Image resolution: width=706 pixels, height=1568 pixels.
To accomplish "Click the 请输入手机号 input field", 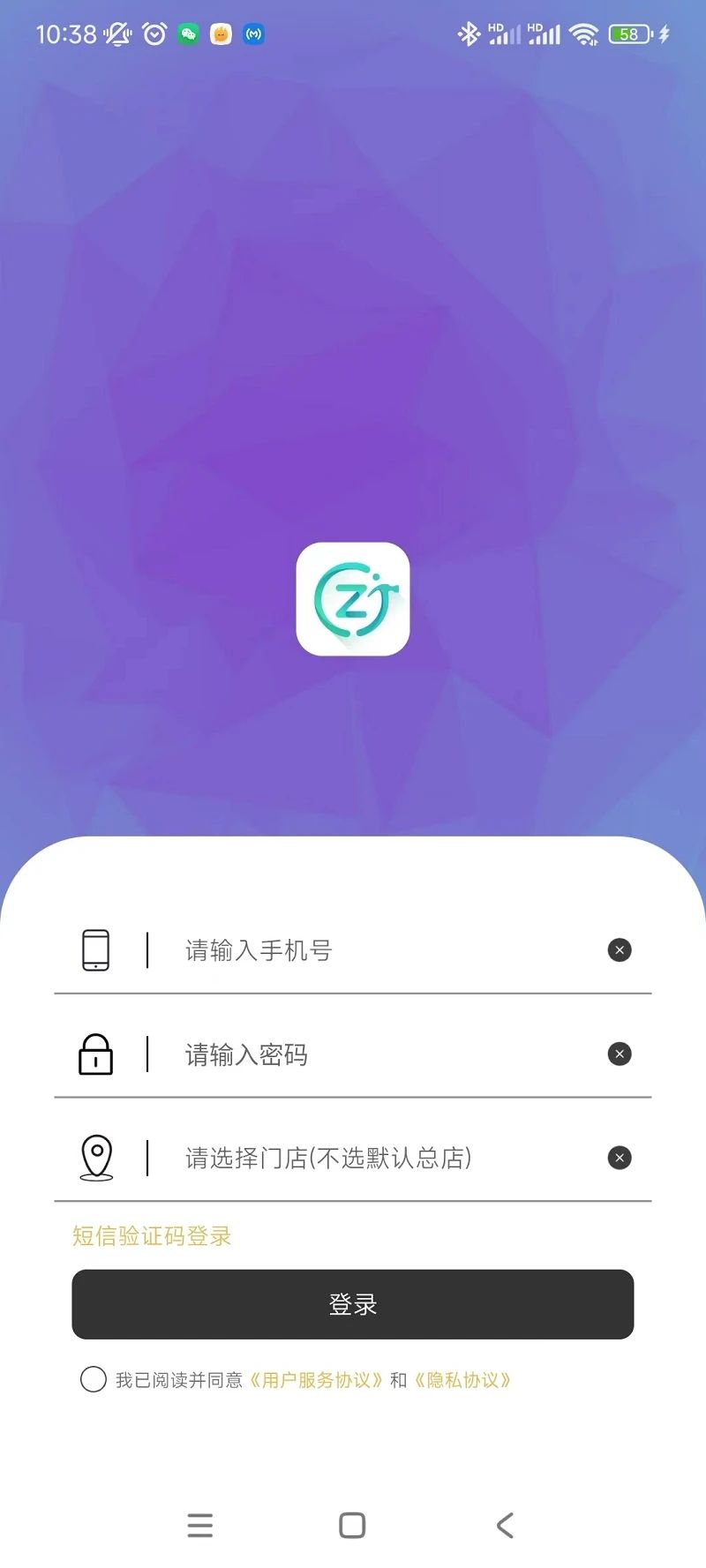I will point(353,950).
